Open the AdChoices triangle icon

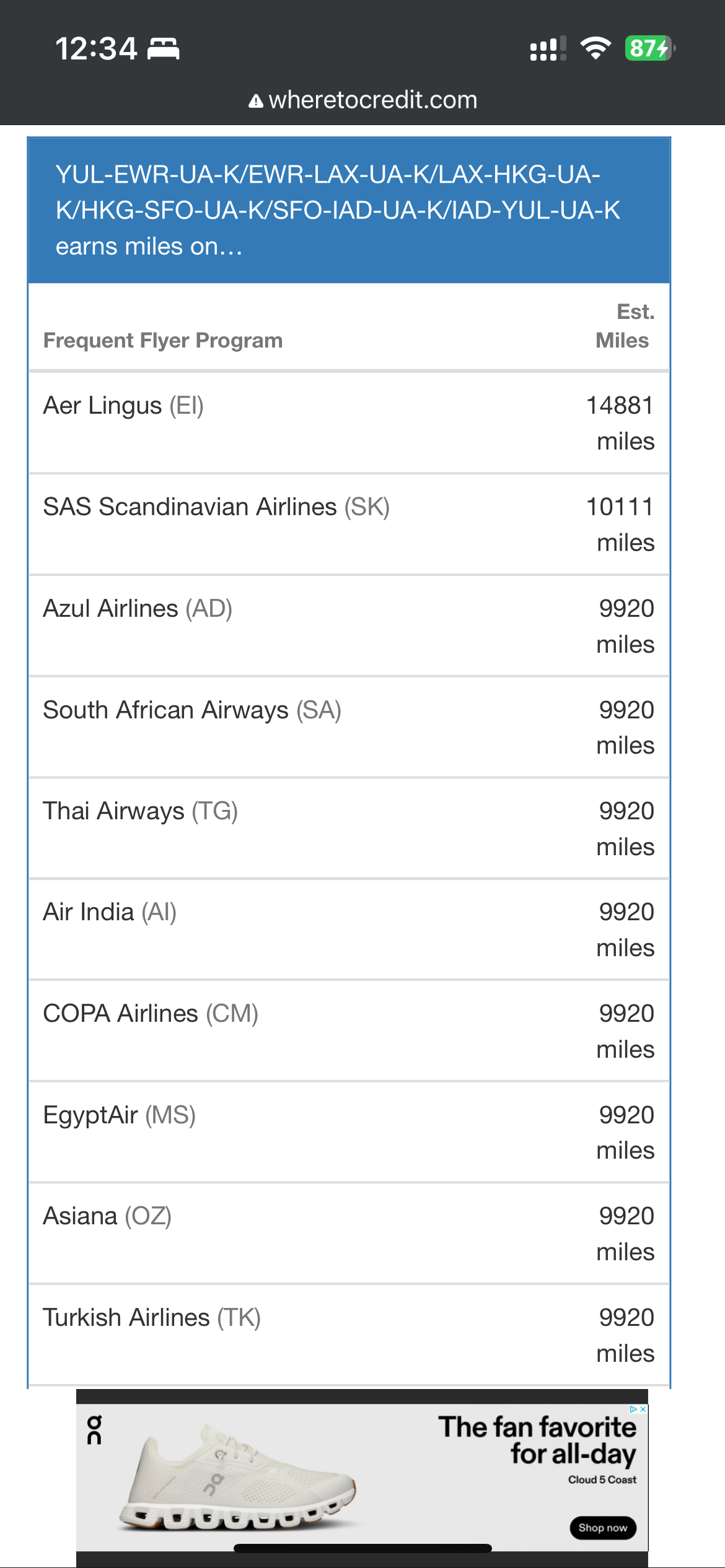click(x=633, y=1409)
